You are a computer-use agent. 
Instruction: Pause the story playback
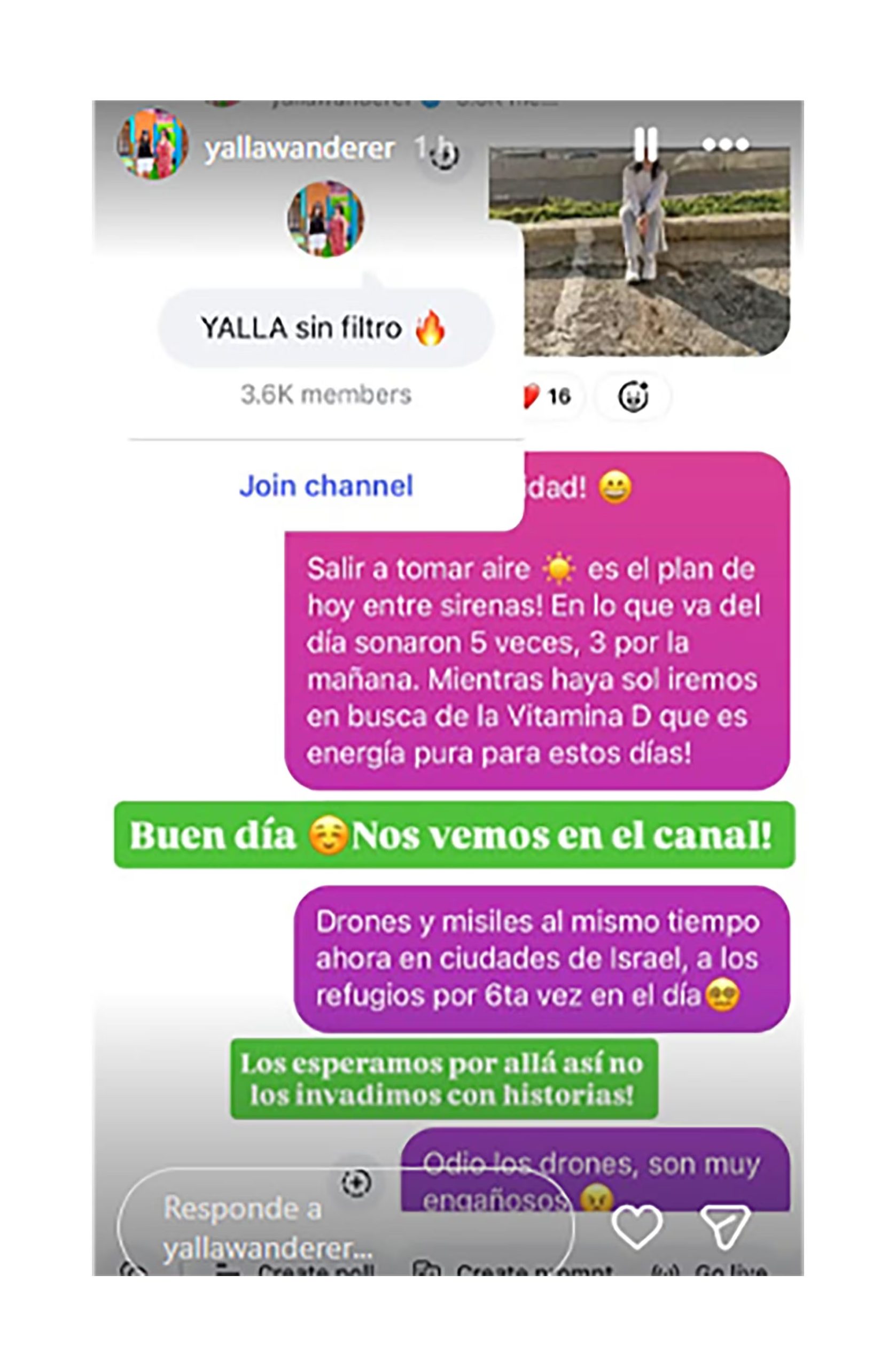[644, 143]
